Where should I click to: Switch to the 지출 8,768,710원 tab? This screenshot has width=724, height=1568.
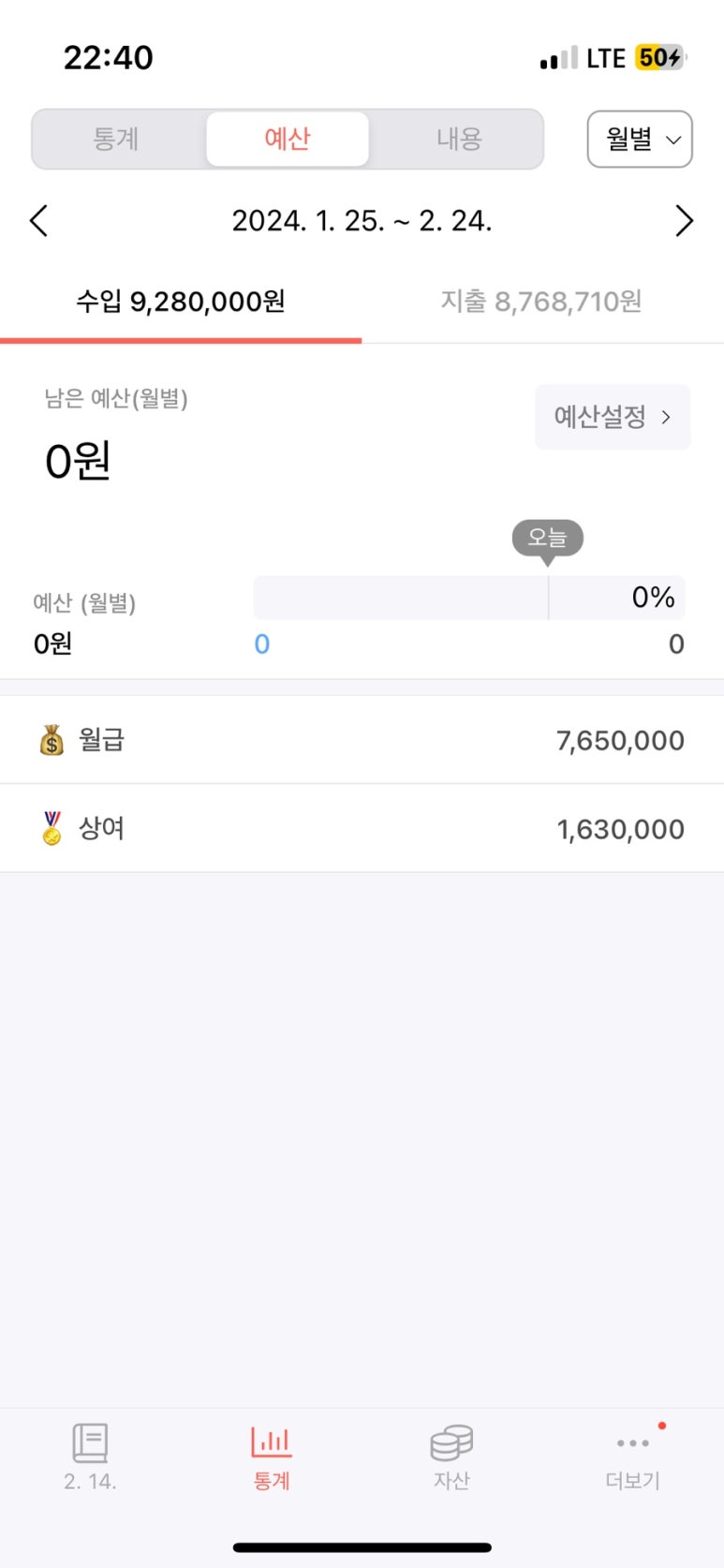click(541, 302)
